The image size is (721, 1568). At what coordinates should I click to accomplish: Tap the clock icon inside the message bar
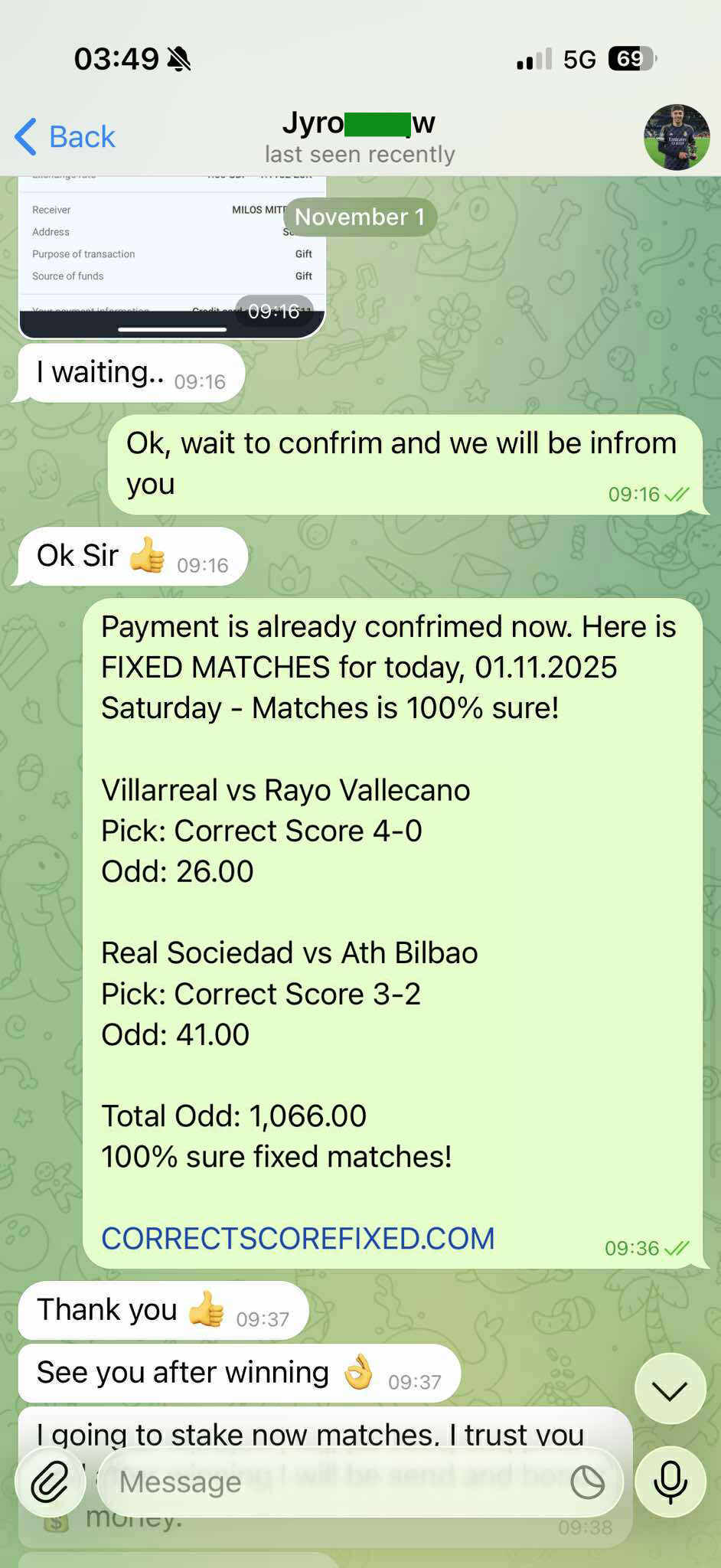[x=586, y=1481]
